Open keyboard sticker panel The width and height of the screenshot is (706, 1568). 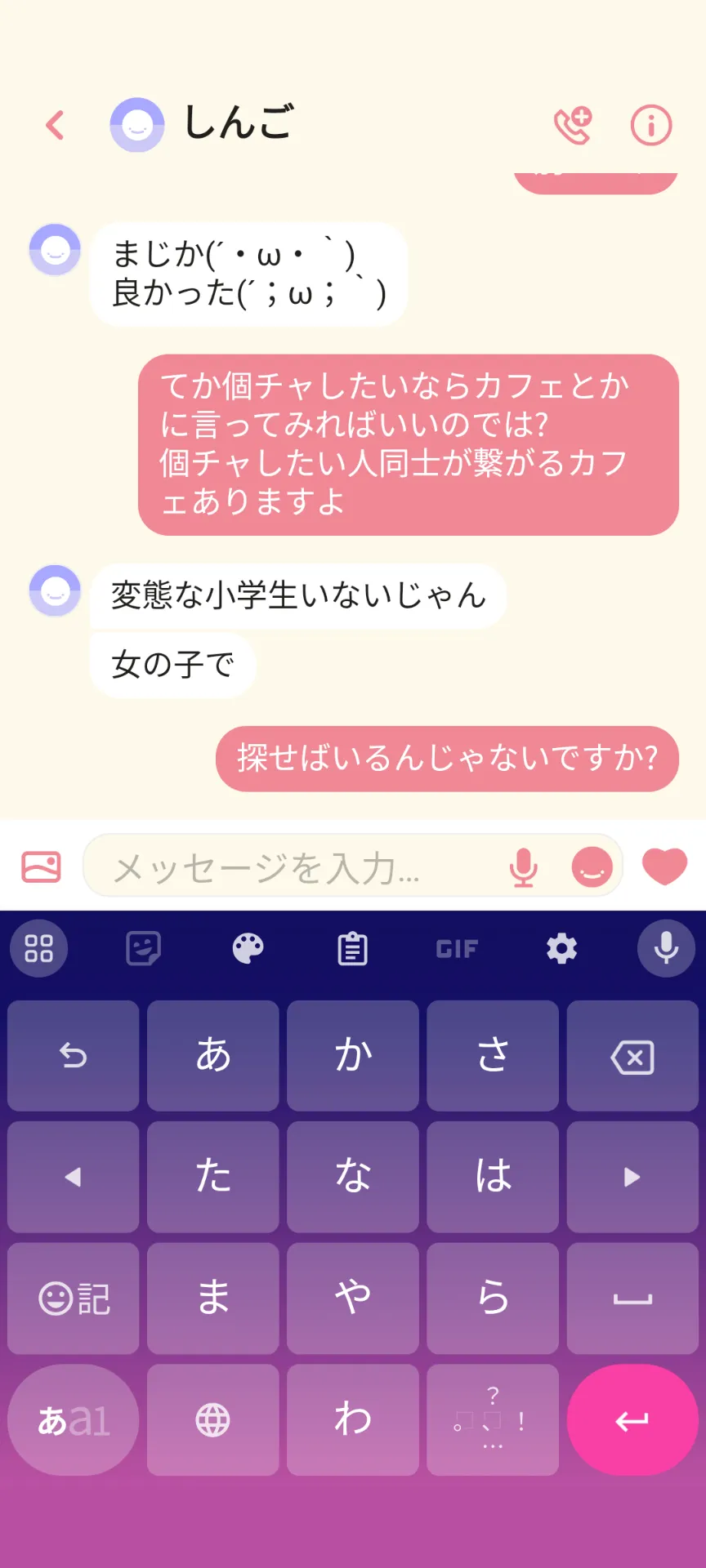(x=144, y=949)
